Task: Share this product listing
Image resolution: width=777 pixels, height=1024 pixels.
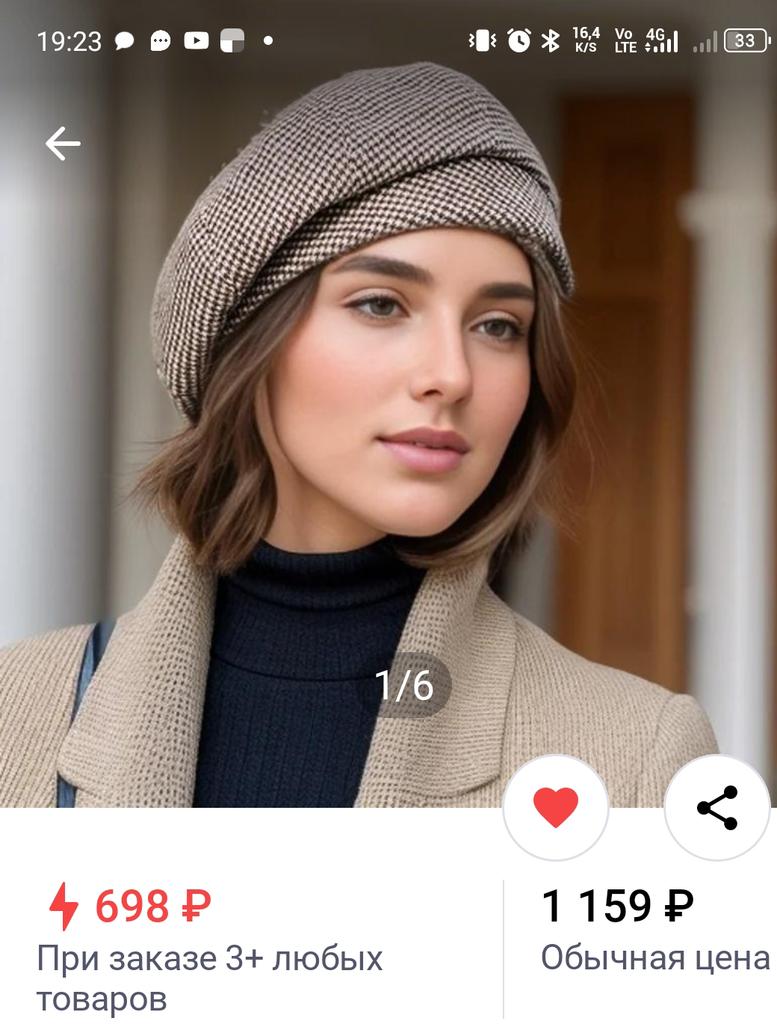Action: point(717,807)
